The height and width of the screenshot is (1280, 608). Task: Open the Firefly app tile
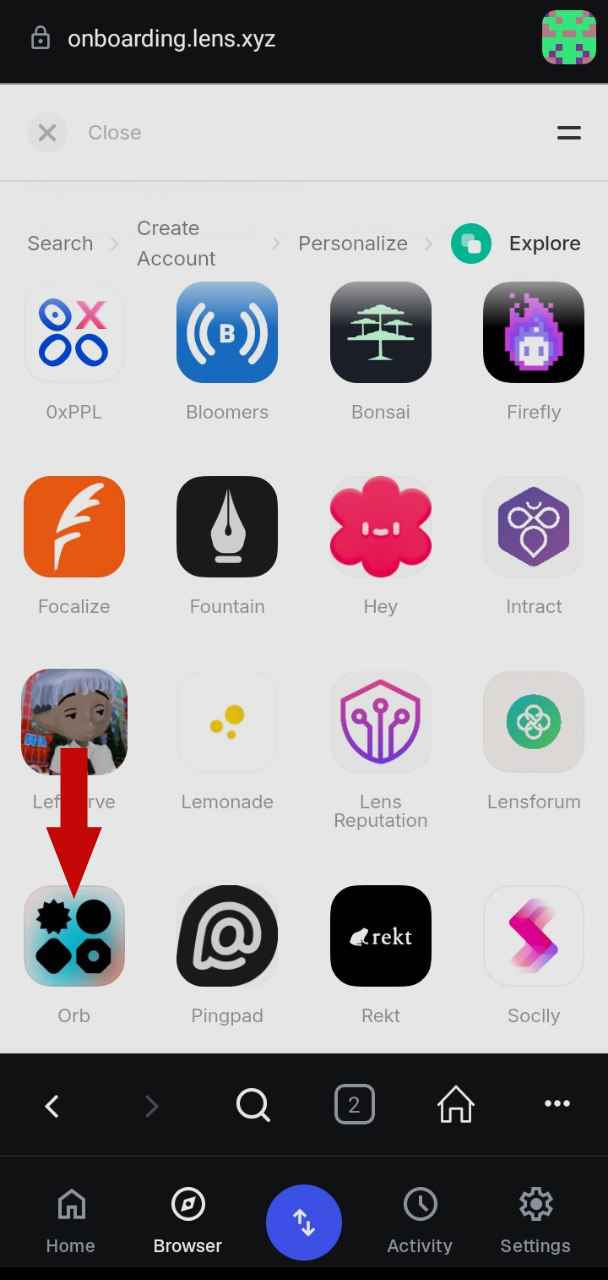[x=533, y=333]
